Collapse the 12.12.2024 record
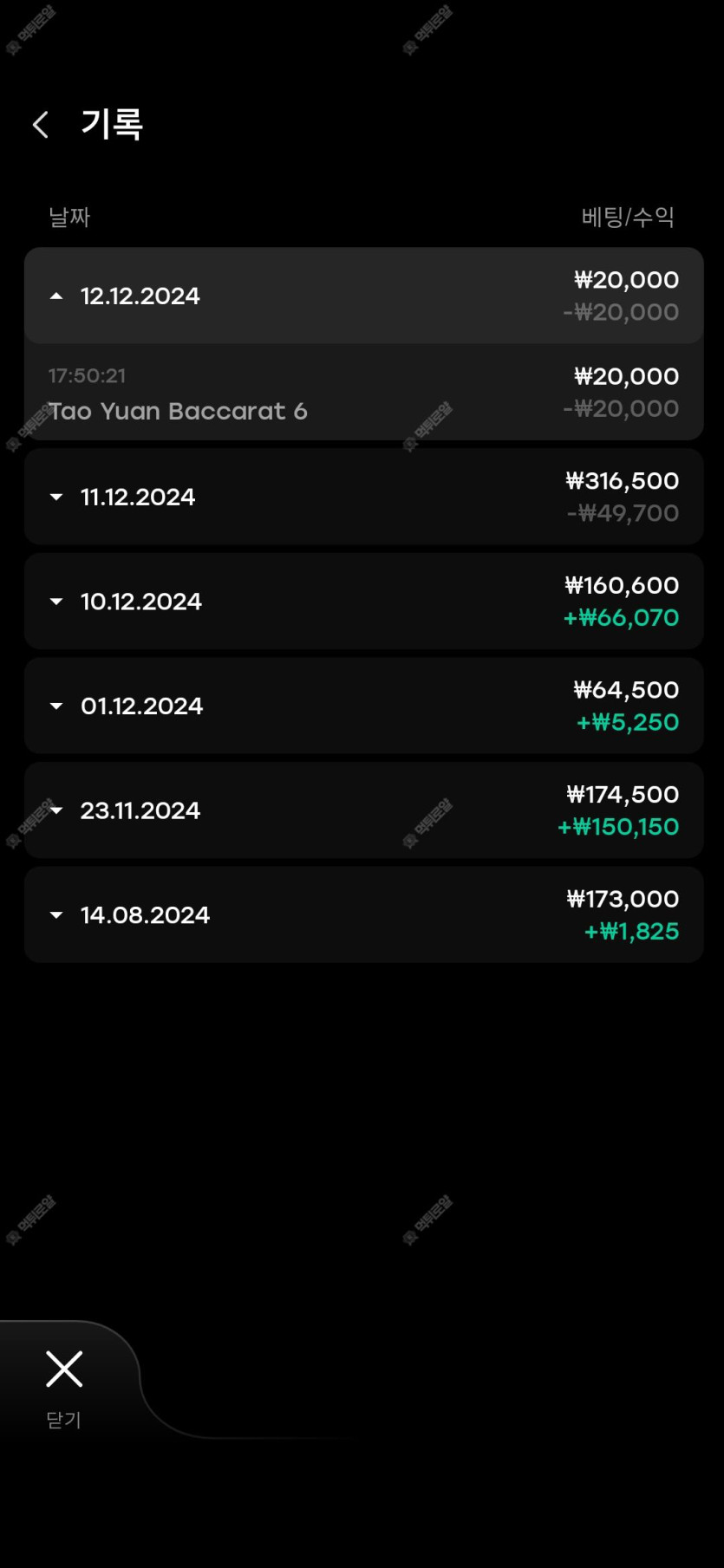This screenshot has height=1568, width=724. point(362,296)
